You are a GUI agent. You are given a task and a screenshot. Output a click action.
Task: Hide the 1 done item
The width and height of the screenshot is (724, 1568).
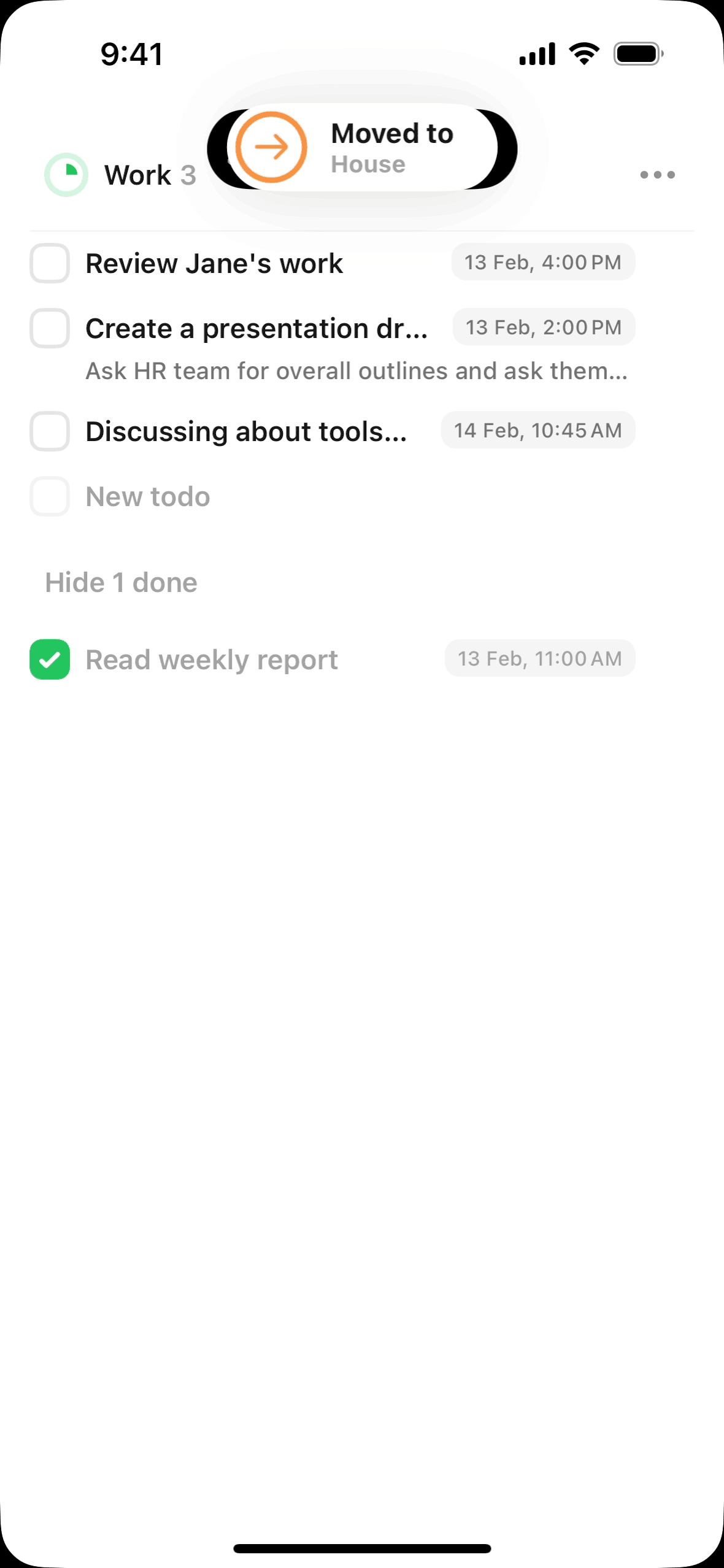[121, 583]
